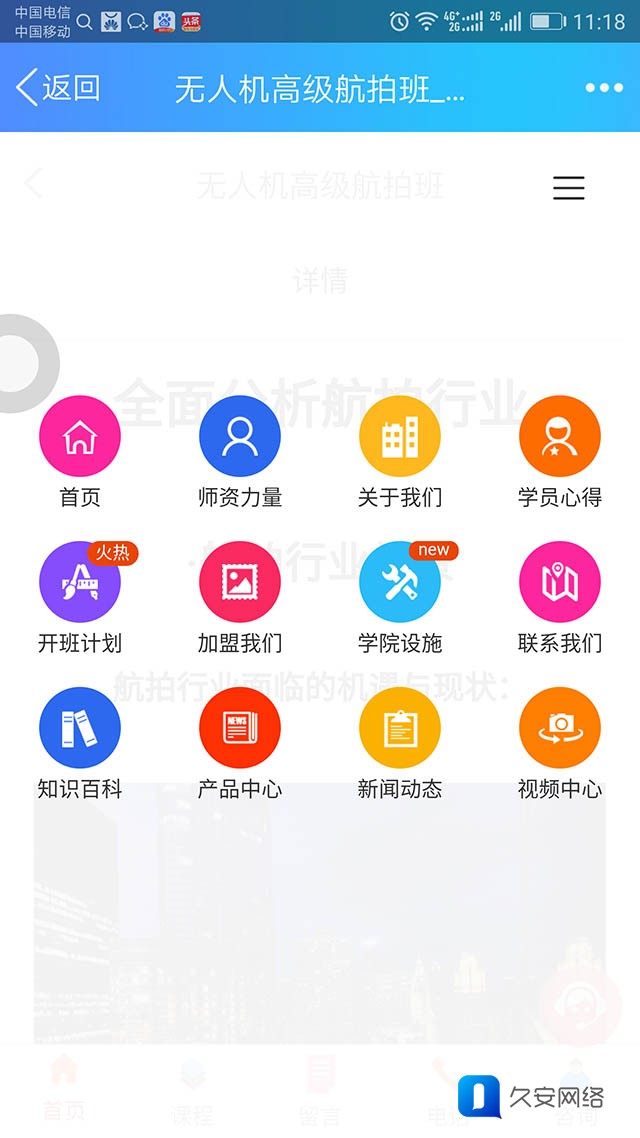Tap the floating gray circle button
The image size is (640, 1138).
coord(22,363)
